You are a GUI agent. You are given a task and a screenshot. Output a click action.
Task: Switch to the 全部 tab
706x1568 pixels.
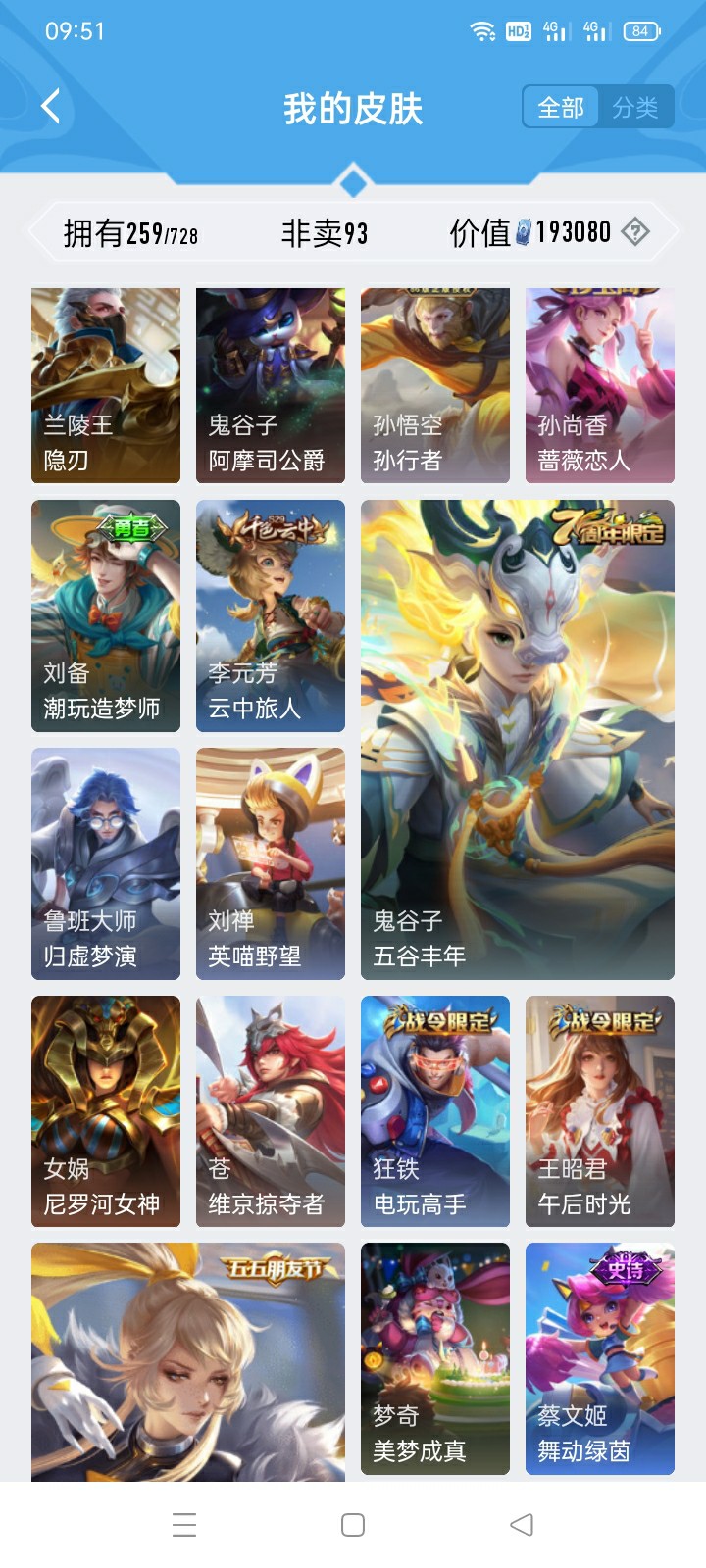pos(561,108)
